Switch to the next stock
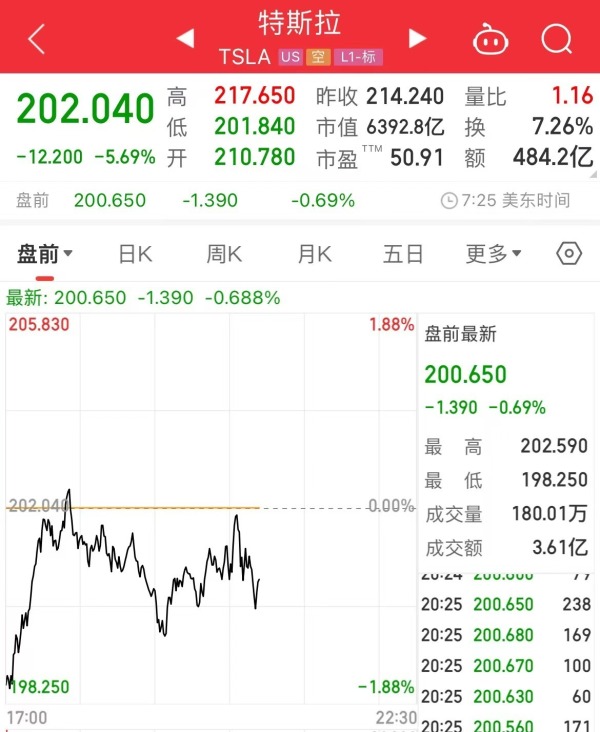Image resolution: width=600 pixels, height=732 pixels. click(x=417, y=39)
